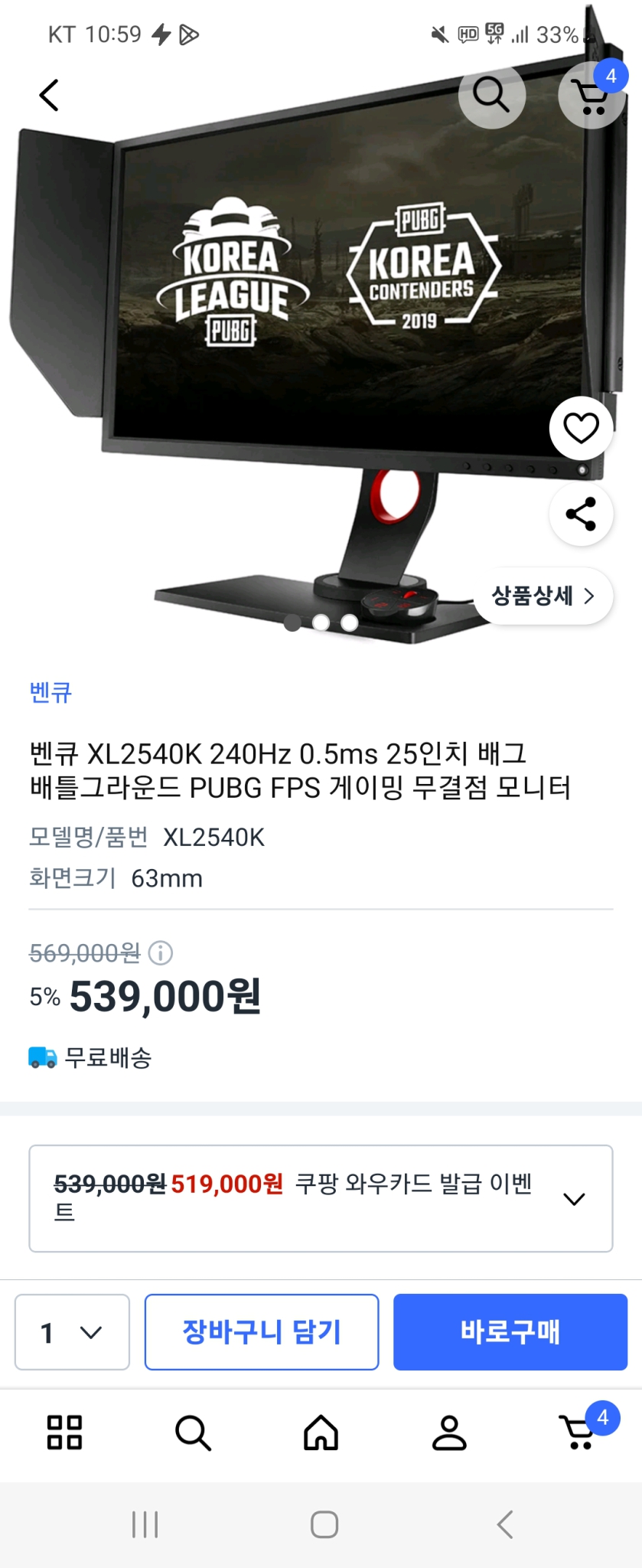Go back using the top-left arrow
The height and width of the screenshot is (1568, 642).
pos(47,95)
